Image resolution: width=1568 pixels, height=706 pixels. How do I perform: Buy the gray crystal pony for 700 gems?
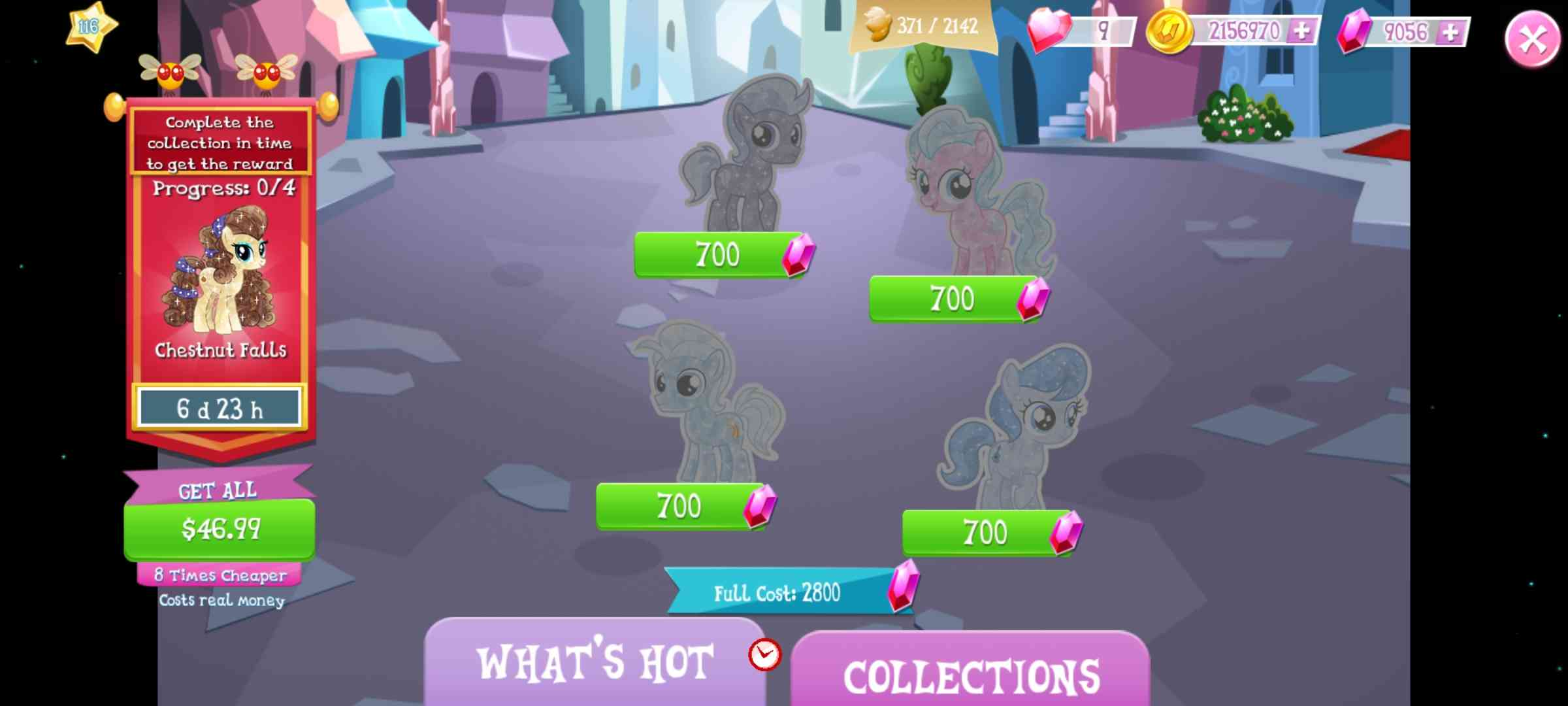pyautogui.click(x=719, y=255)
